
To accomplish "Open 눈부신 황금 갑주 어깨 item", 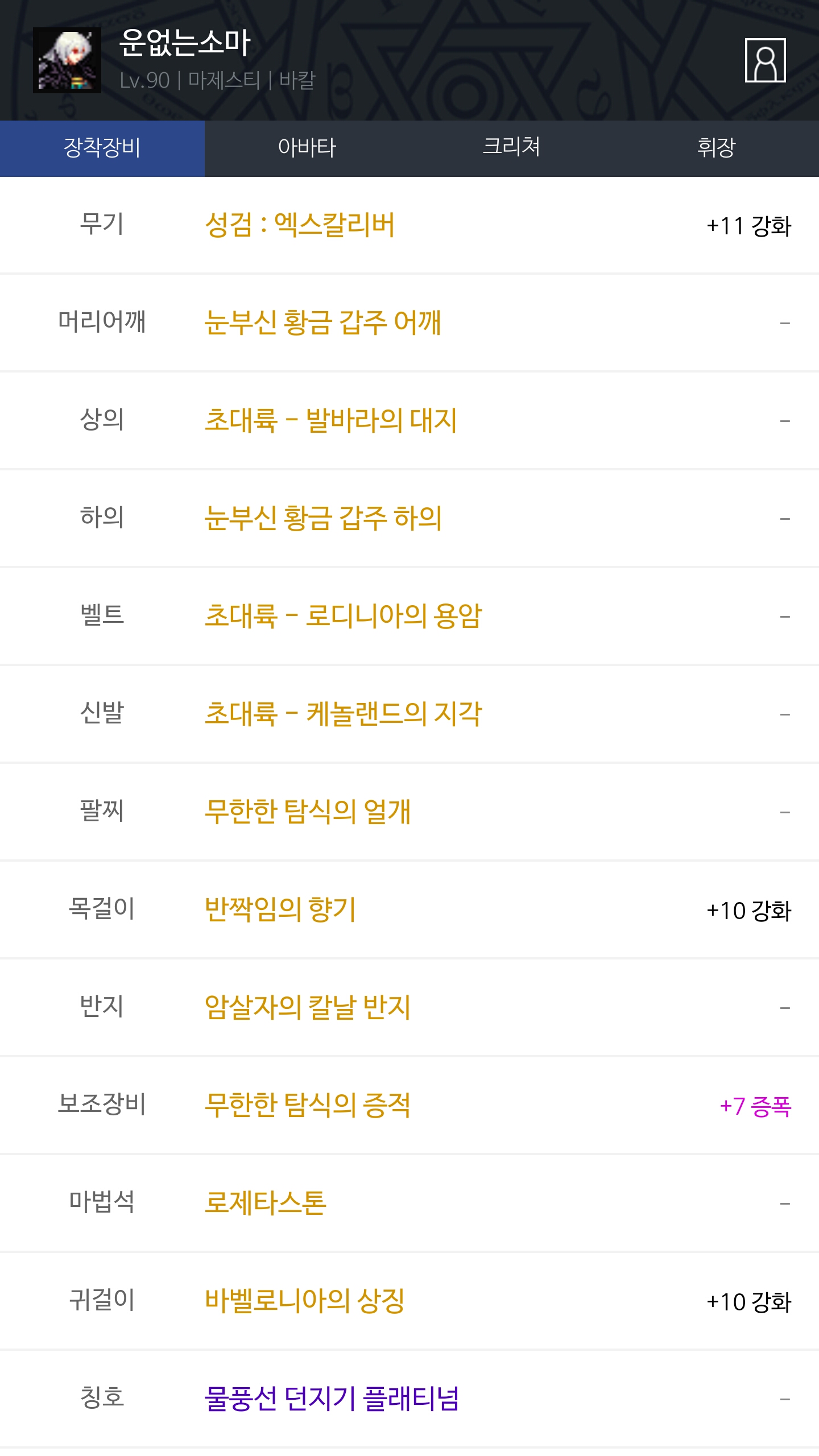I will click(322, 323).
